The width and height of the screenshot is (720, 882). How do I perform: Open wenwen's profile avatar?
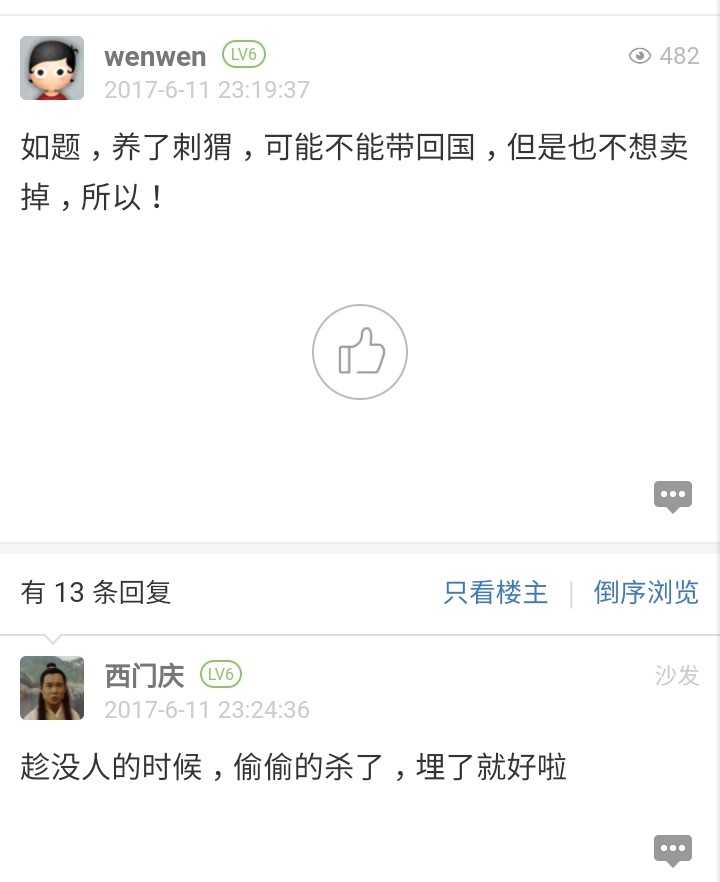point(52,68)
